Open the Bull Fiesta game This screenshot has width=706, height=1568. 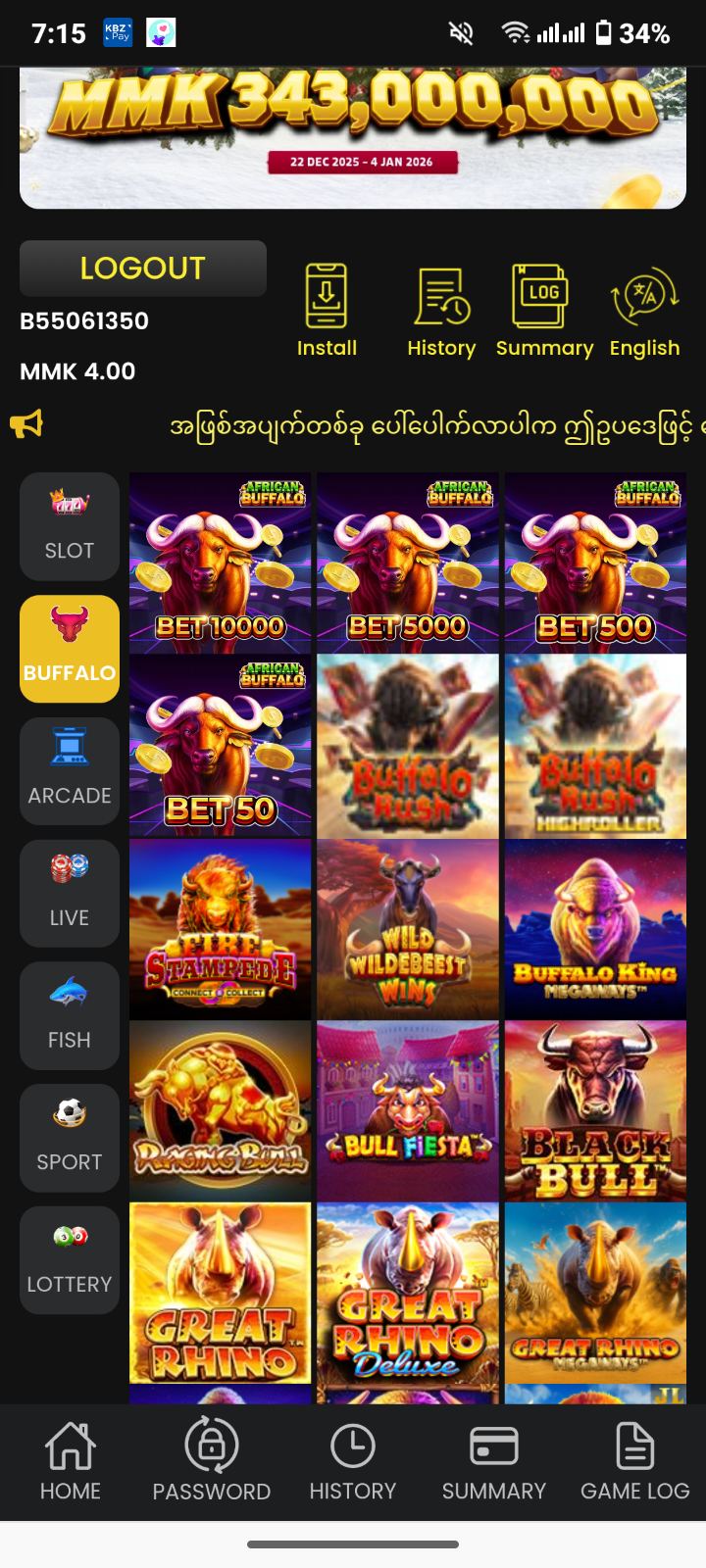(407, 1110)
